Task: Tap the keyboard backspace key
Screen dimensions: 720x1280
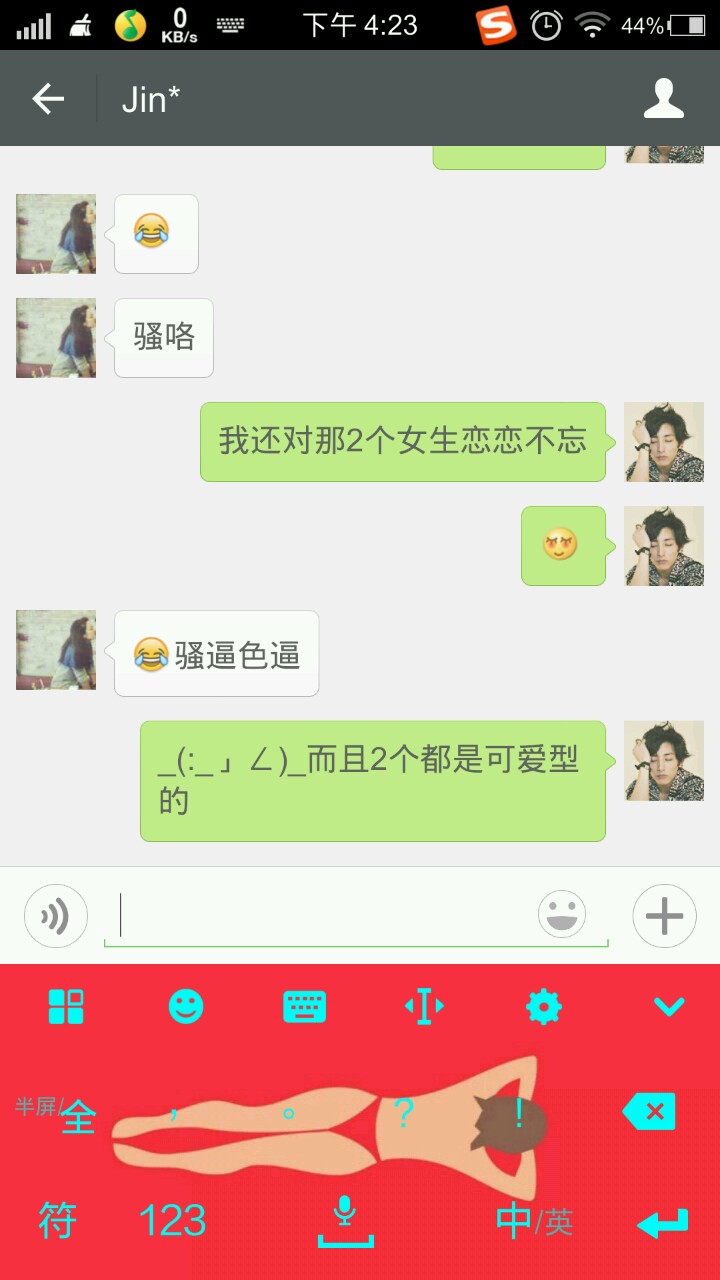Action: coord(649,1111)
